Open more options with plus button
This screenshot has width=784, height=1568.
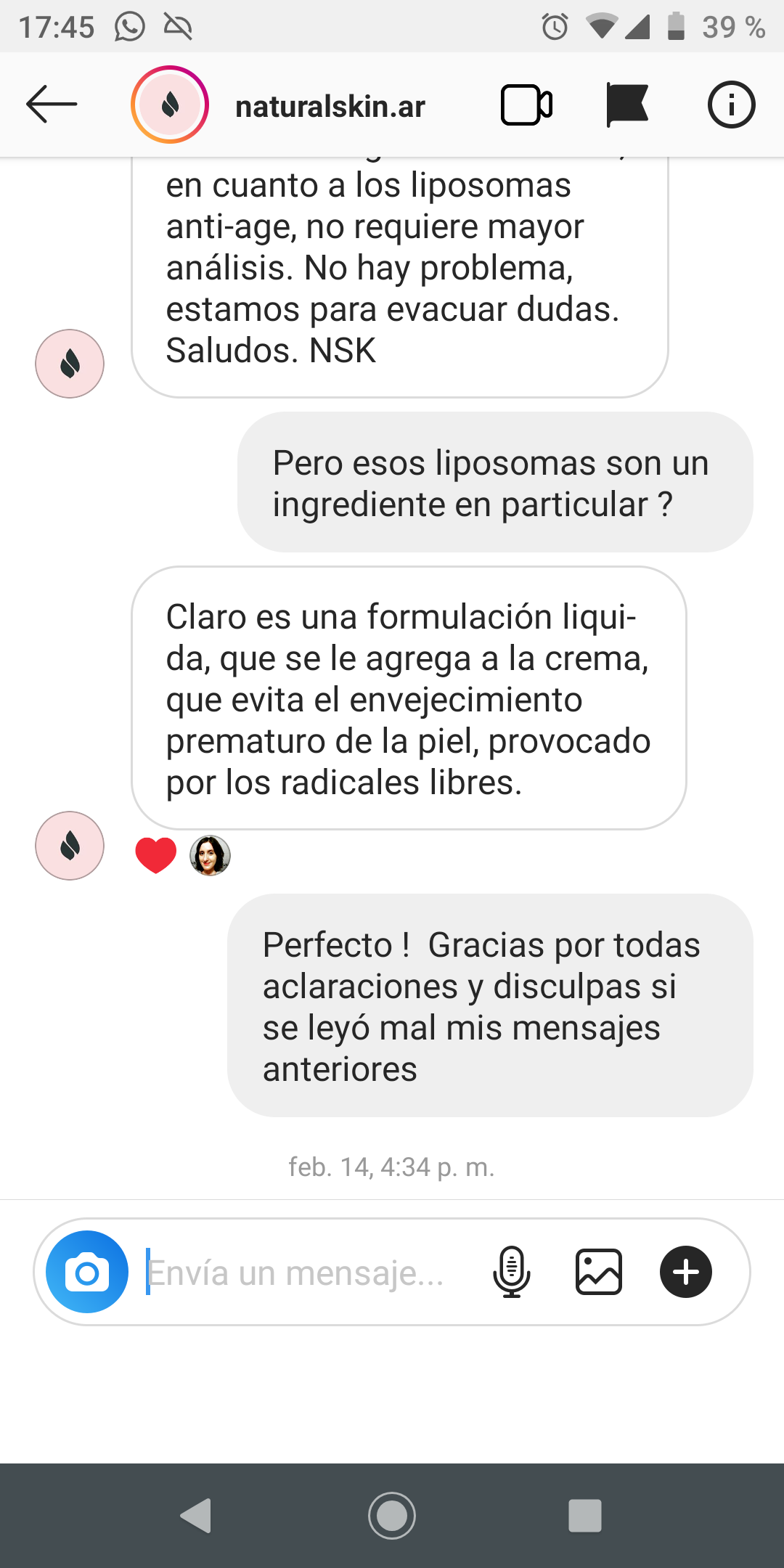pyautogui.click(x=685, y=1272)
